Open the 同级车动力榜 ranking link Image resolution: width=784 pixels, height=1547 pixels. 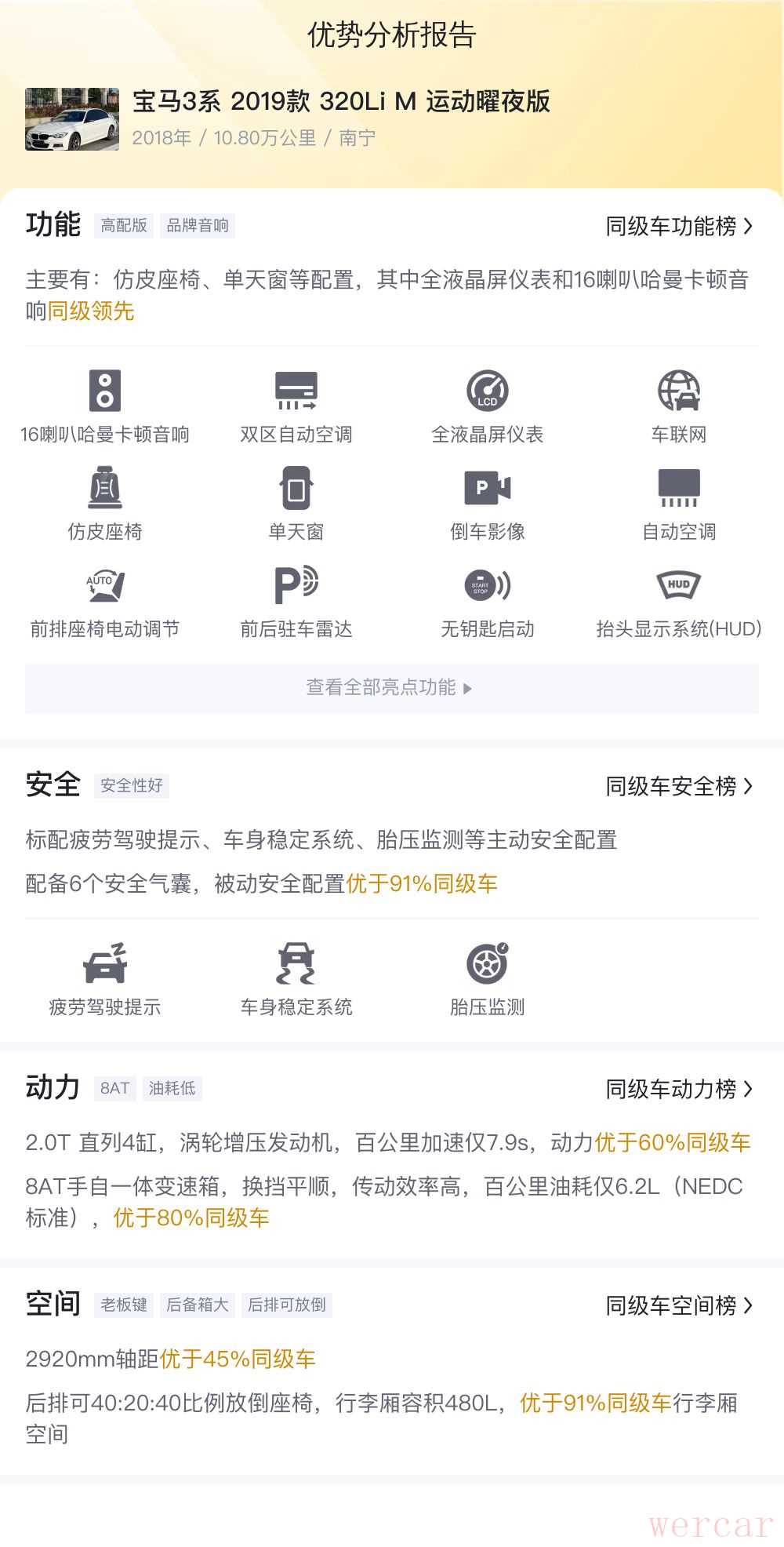678,1089
